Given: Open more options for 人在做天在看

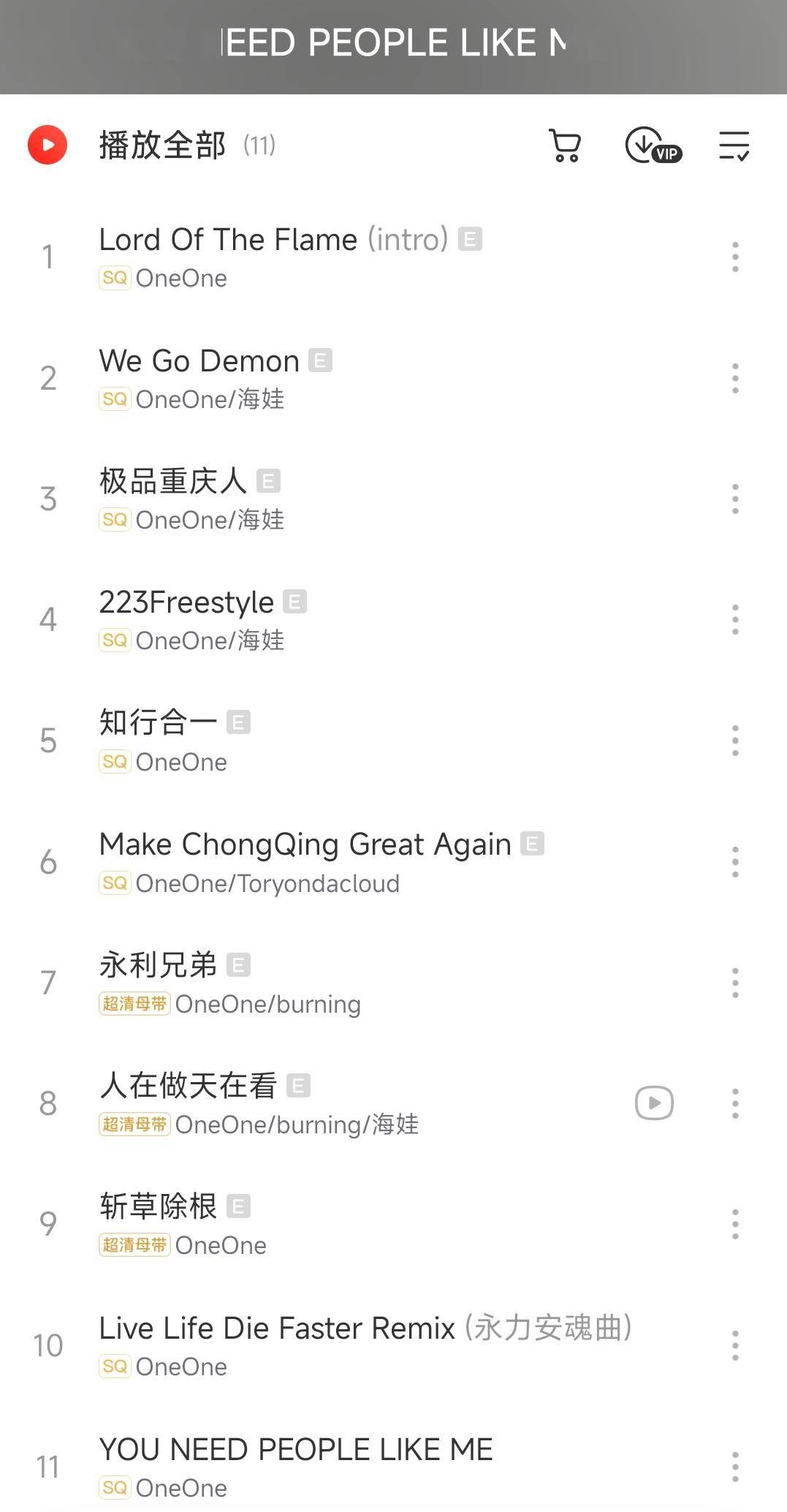Looking at the screenshot, I should (x=735, y=1103).
